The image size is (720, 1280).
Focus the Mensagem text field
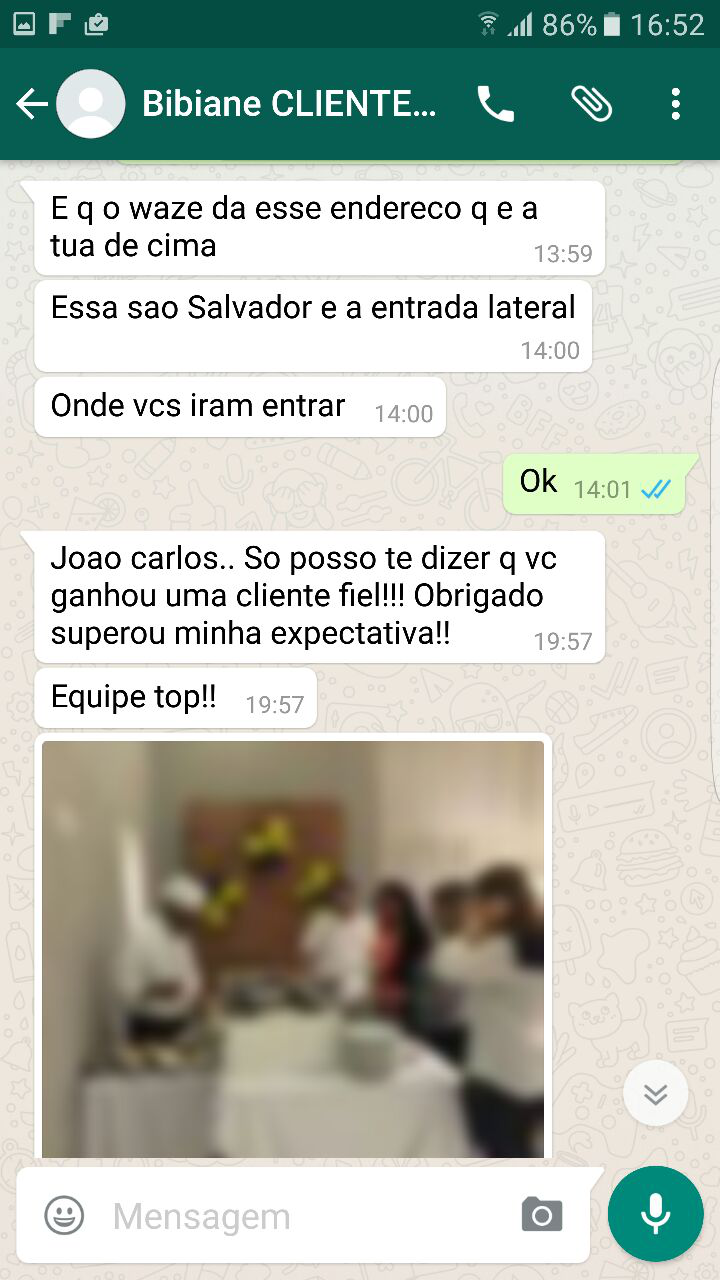point(300,1216)
